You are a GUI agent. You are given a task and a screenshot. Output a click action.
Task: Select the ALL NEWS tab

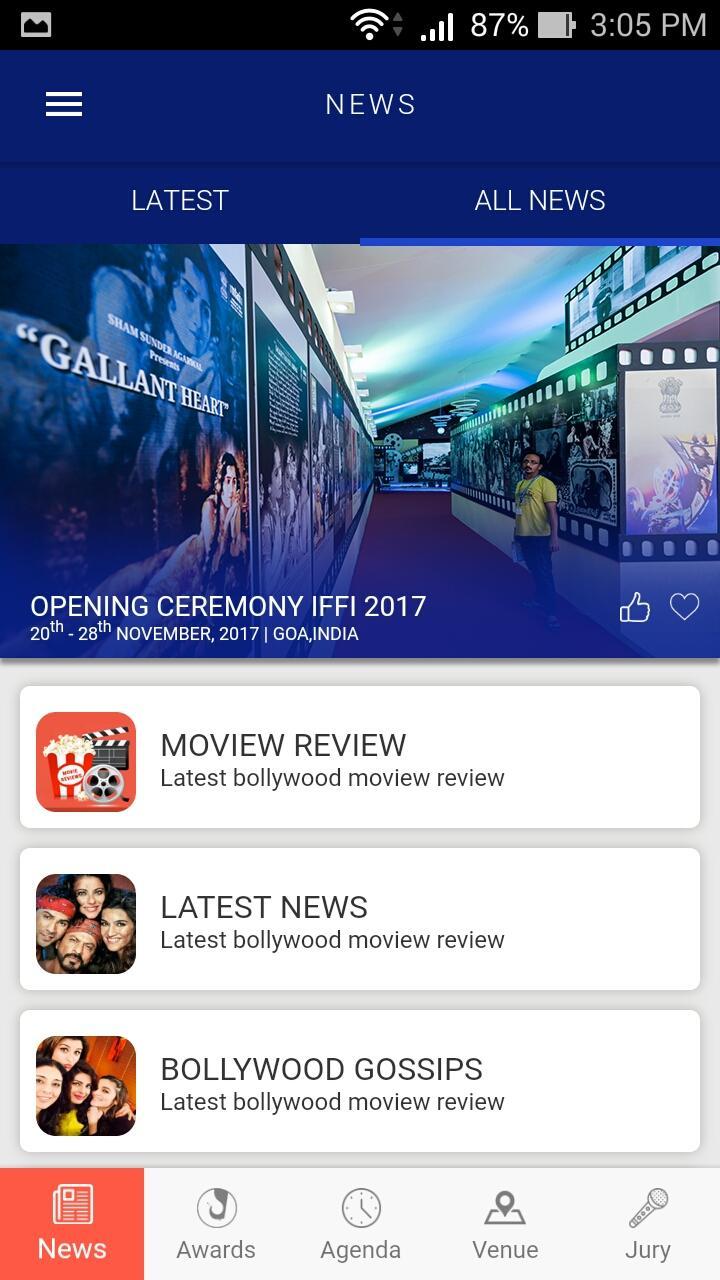pyautogui.click(x=540, y=201)
